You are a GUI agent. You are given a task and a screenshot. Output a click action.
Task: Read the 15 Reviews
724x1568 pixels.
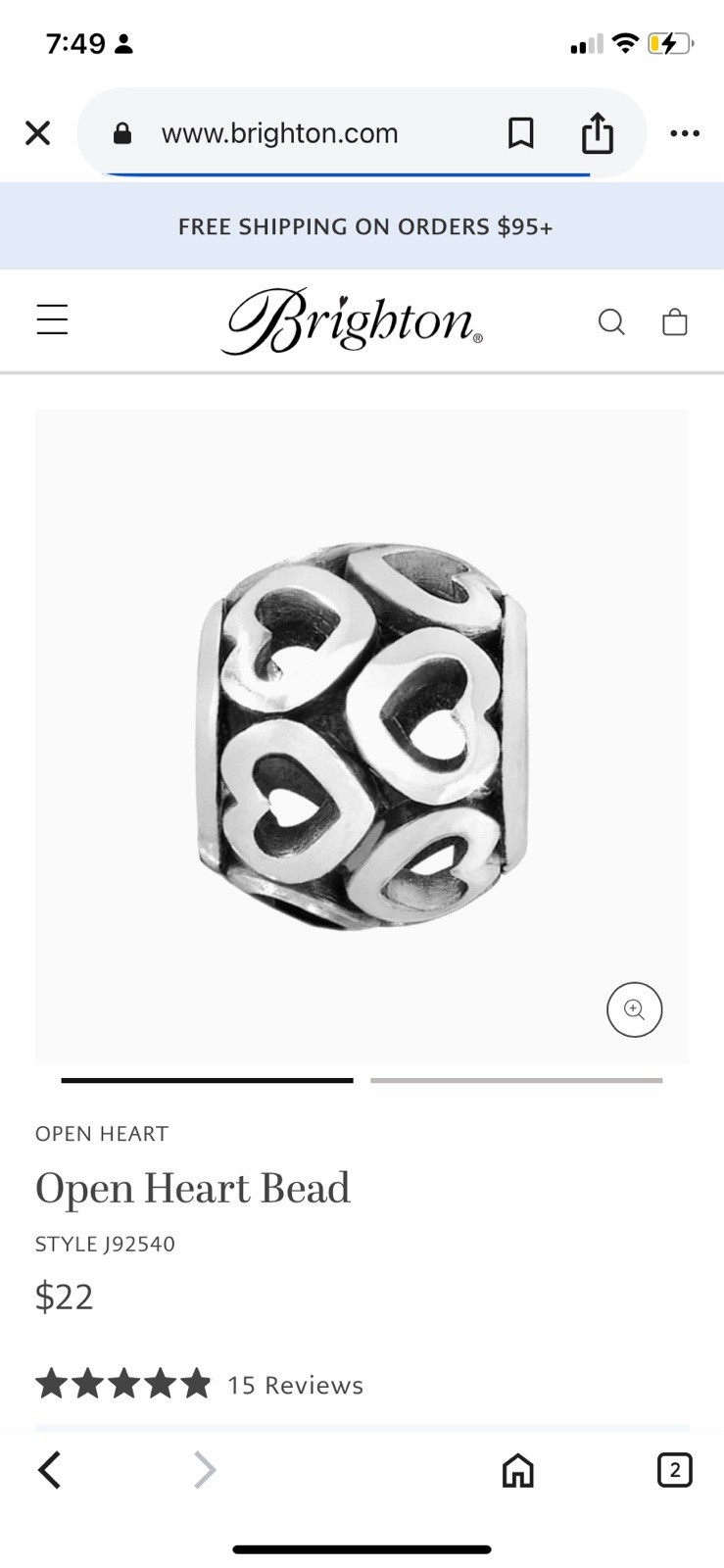(x=295, y=1385)
